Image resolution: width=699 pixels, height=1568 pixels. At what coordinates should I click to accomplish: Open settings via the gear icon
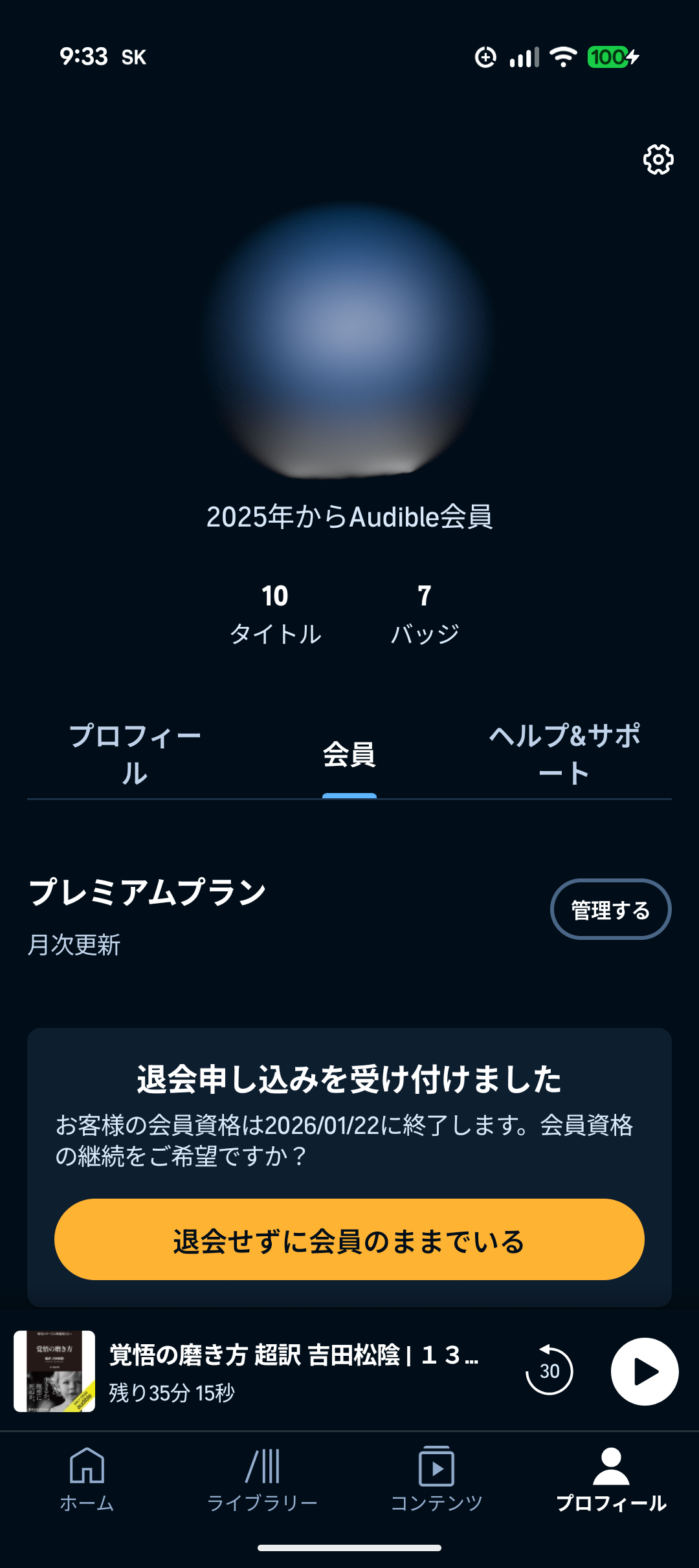[x=658, y=159]
